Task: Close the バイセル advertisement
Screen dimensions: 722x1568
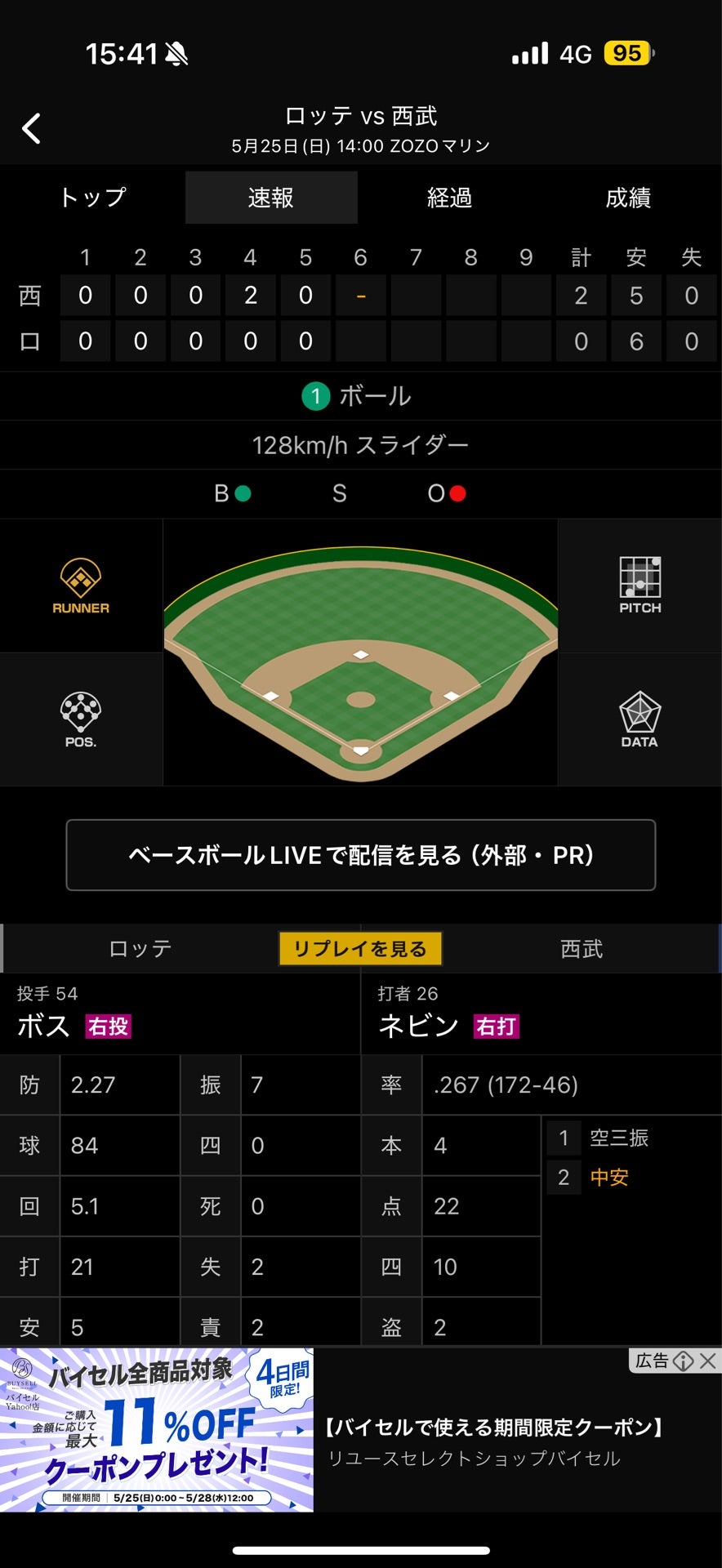Action: 708,1361
